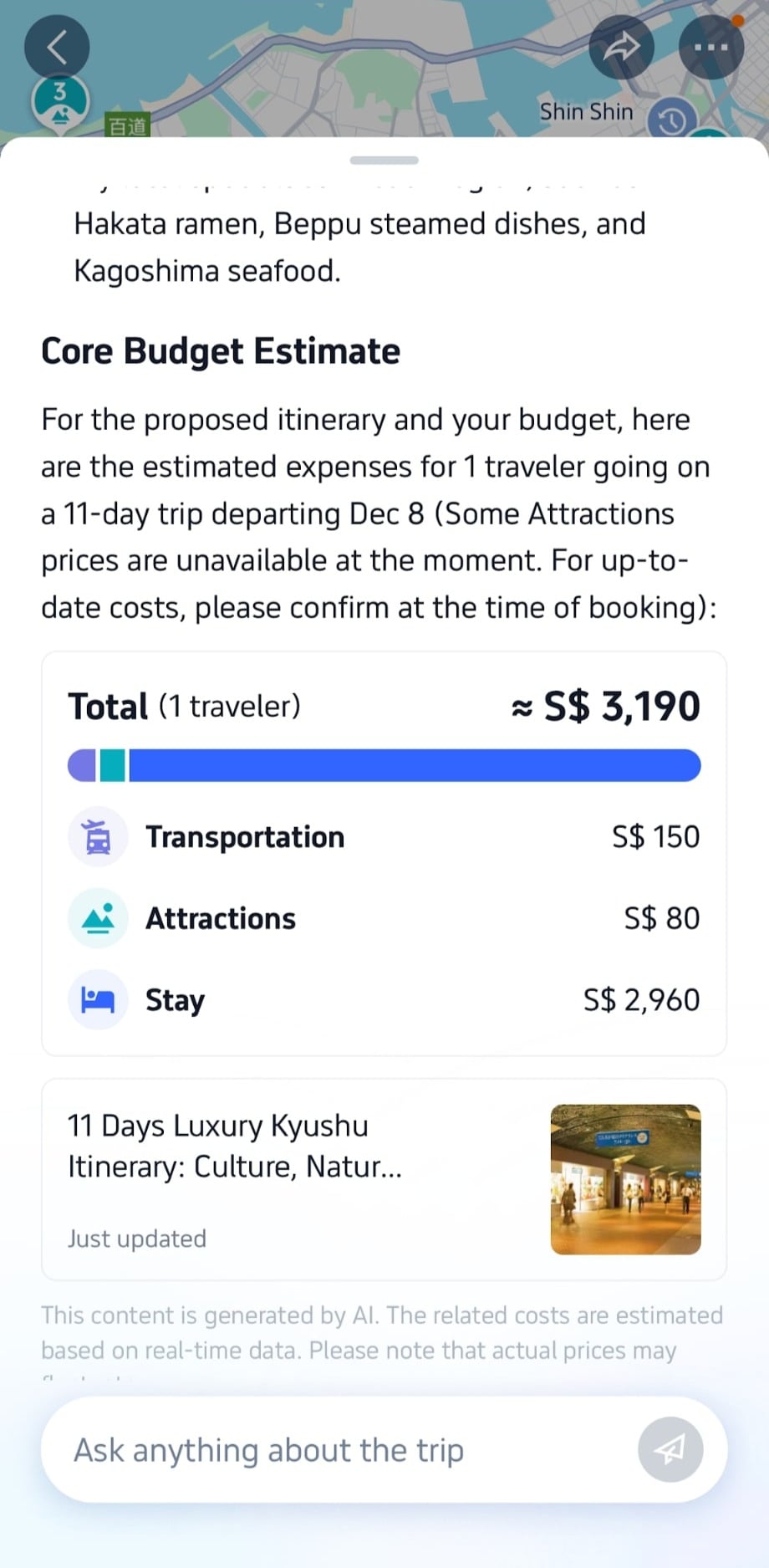This screenshot has height=1568, width=769.
Task: Open the more options ellipsis icon
Action: [x=711, y=47]
